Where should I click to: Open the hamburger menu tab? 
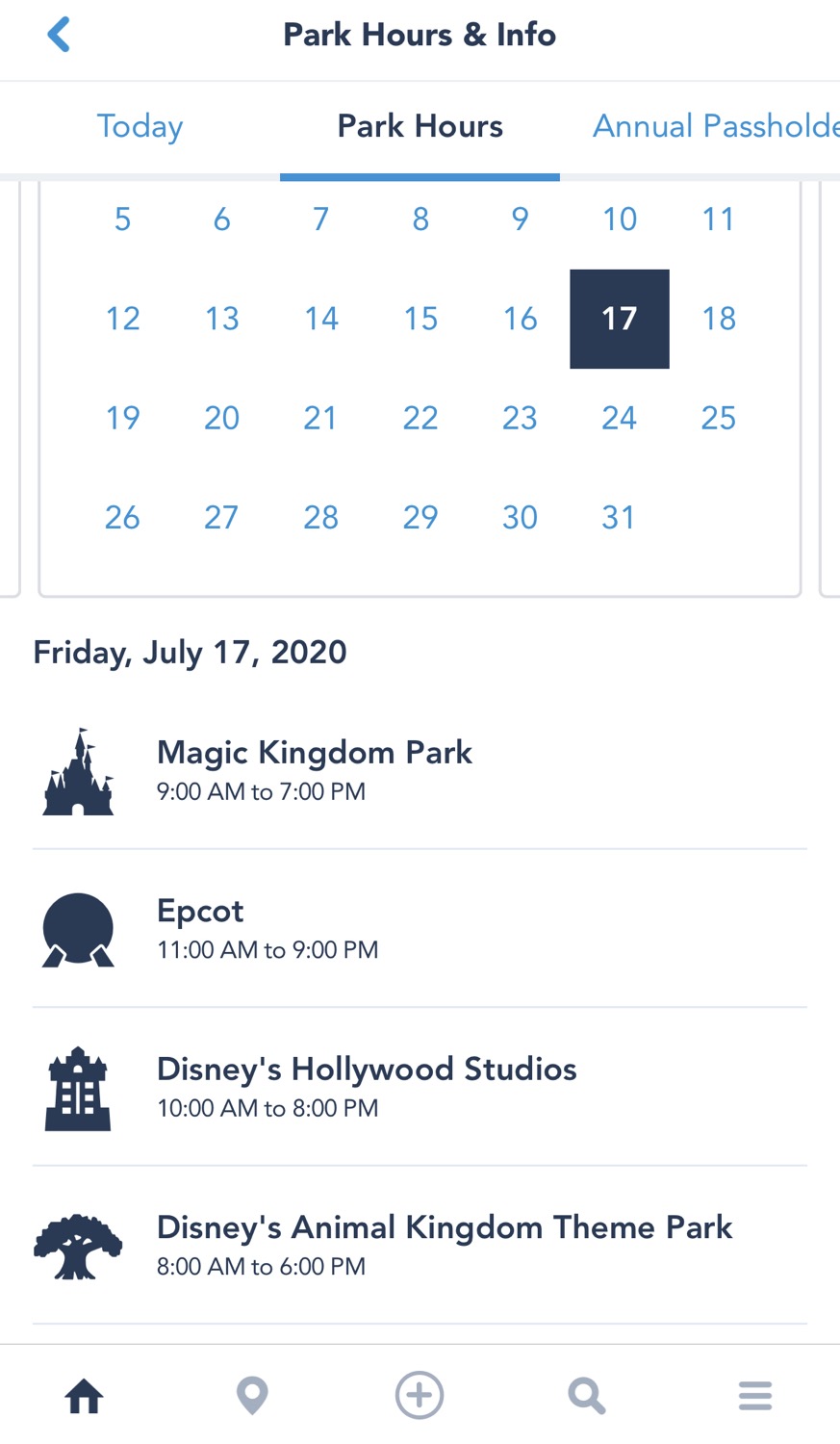755,1395
